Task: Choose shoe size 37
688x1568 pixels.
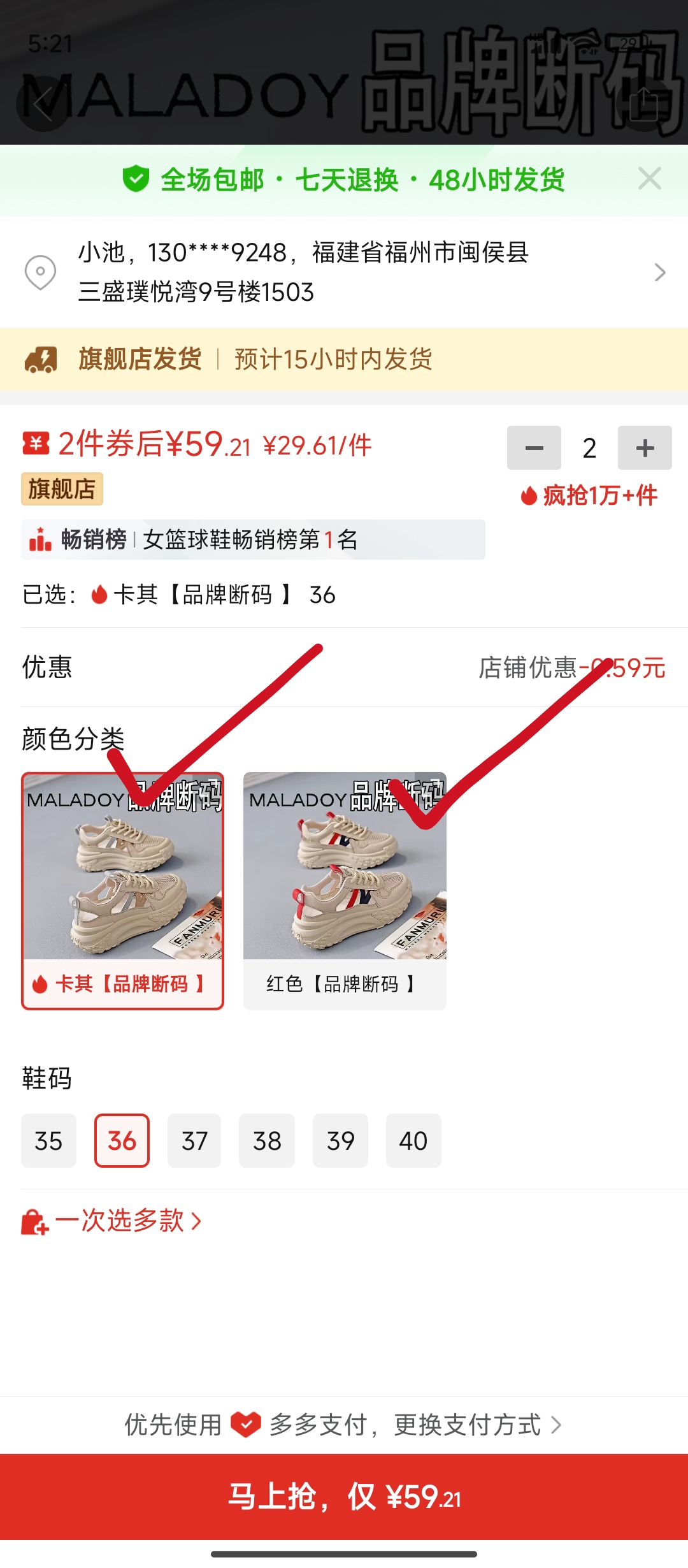Action: [x=194, y=1141]
